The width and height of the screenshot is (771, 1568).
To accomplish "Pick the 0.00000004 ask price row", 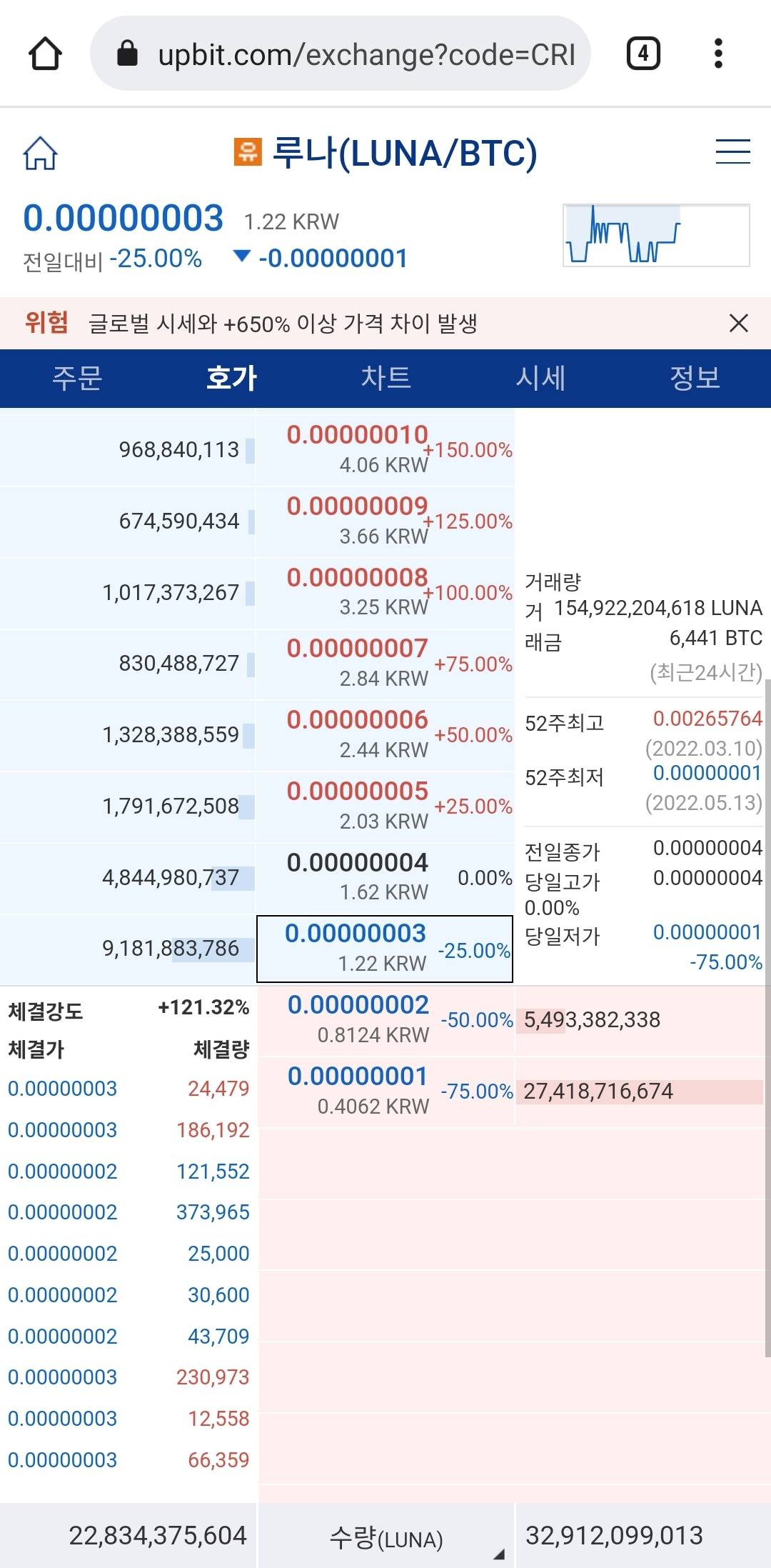I will pos(385,877).
